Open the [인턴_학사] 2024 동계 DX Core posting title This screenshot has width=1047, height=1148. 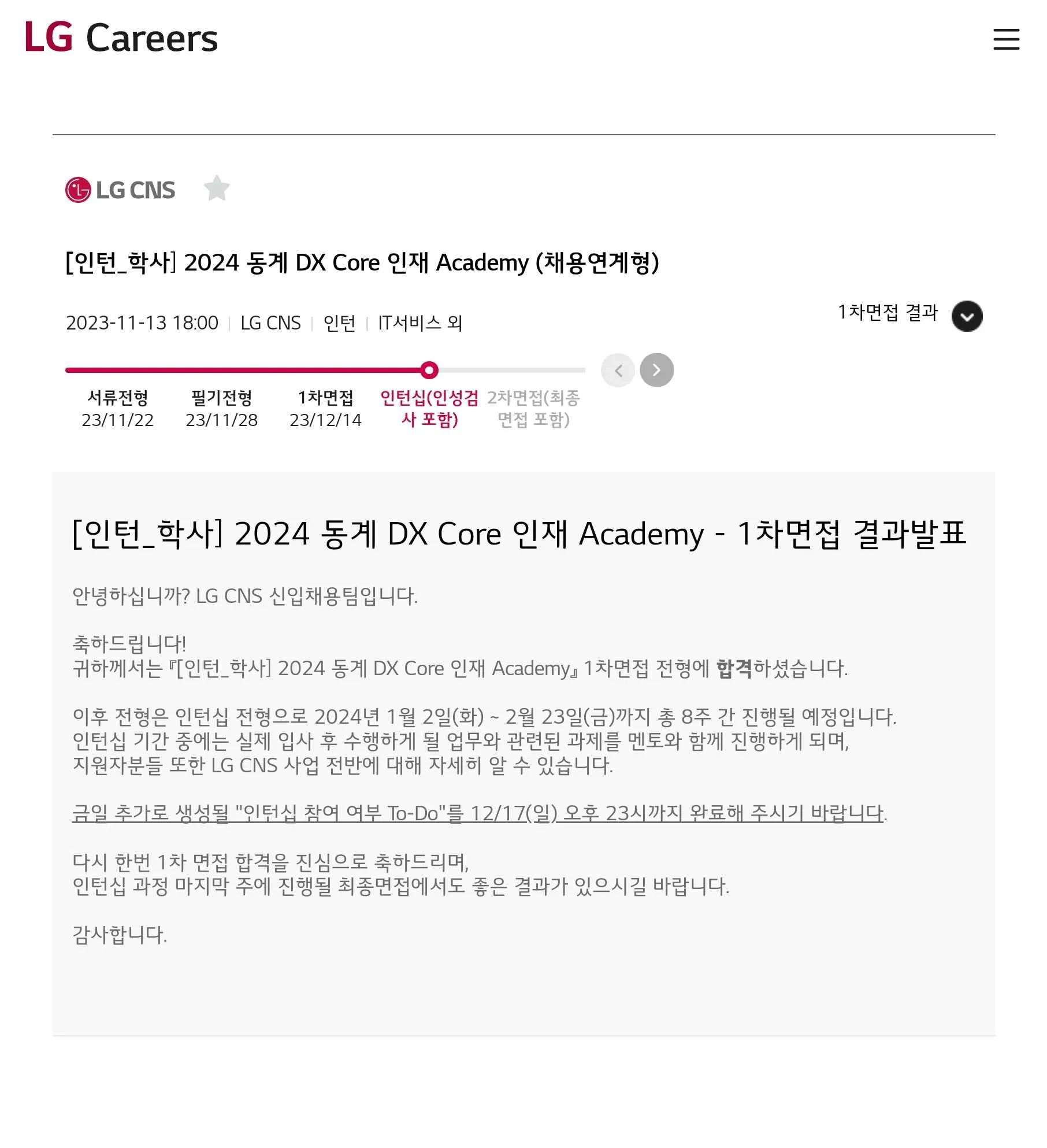pyautogui.click(x=365, y=263)
